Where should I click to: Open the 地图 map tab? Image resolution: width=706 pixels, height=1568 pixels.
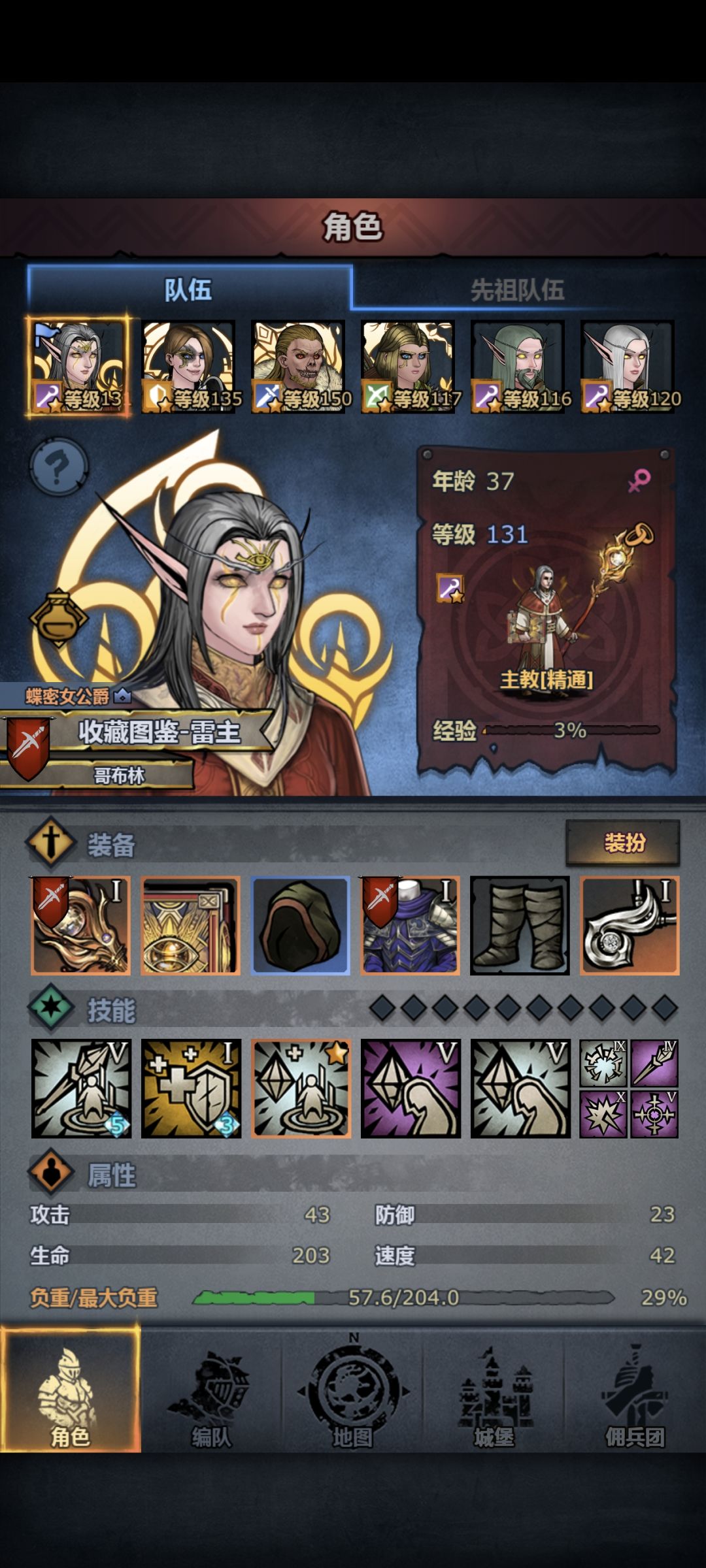pos(353,1392)
